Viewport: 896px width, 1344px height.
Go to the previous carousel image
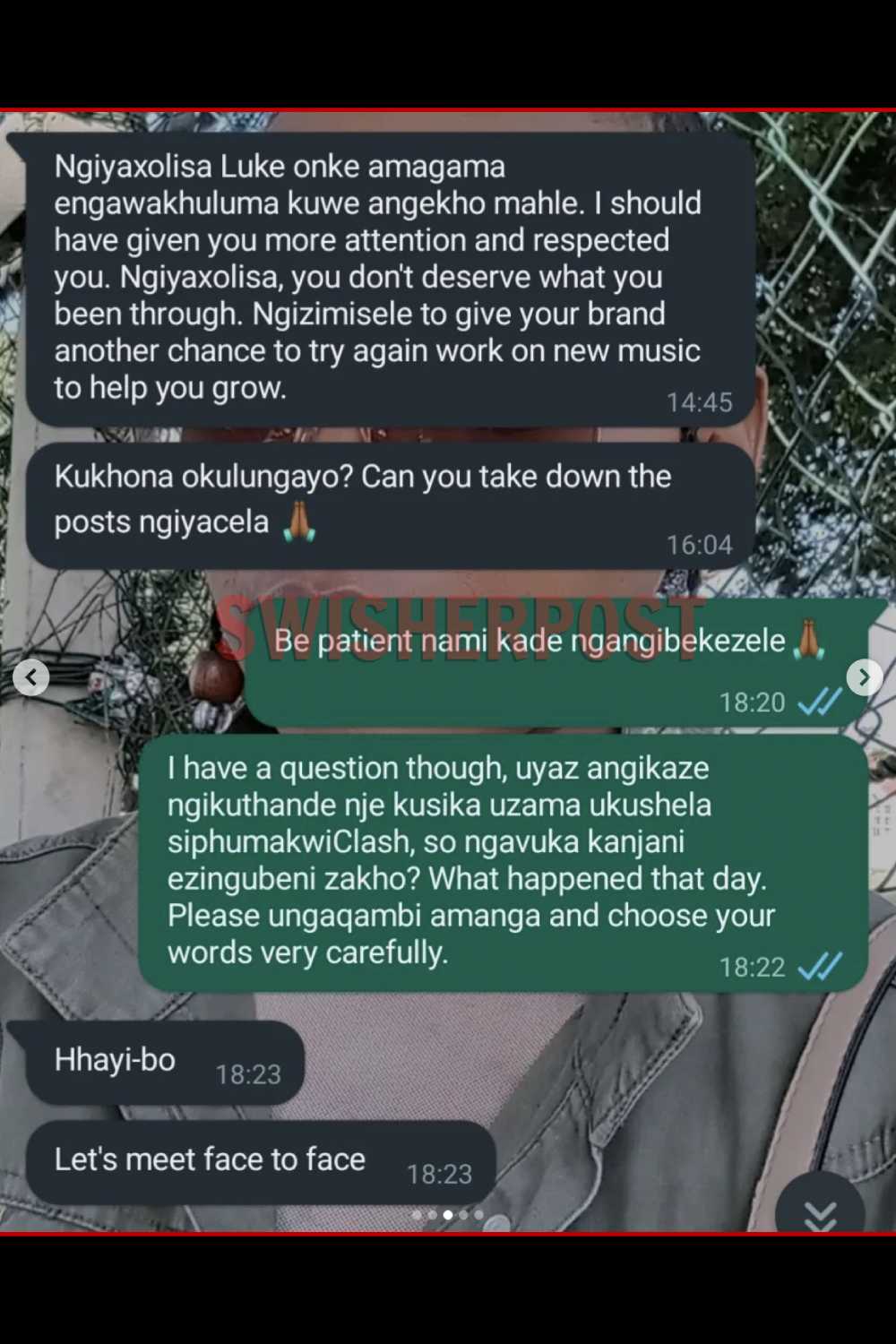tap(31, 677)
